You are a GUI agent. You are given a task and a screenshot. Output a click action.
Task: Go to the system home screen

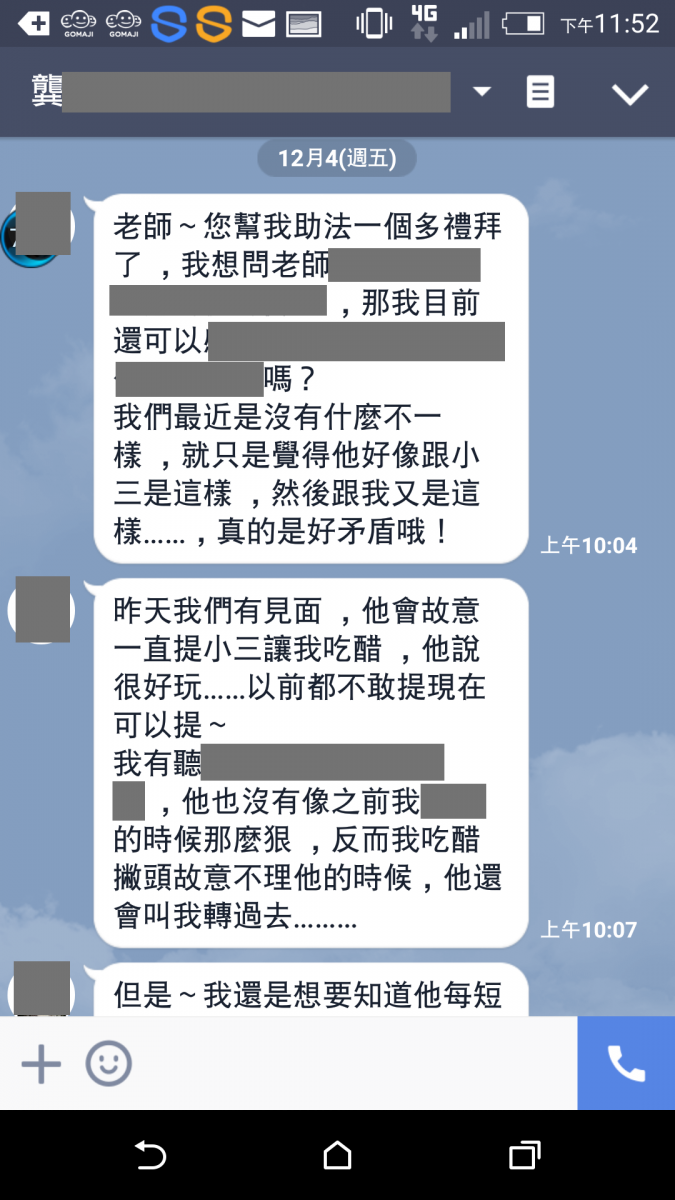pyautogui.click(x=337, y=1156)
